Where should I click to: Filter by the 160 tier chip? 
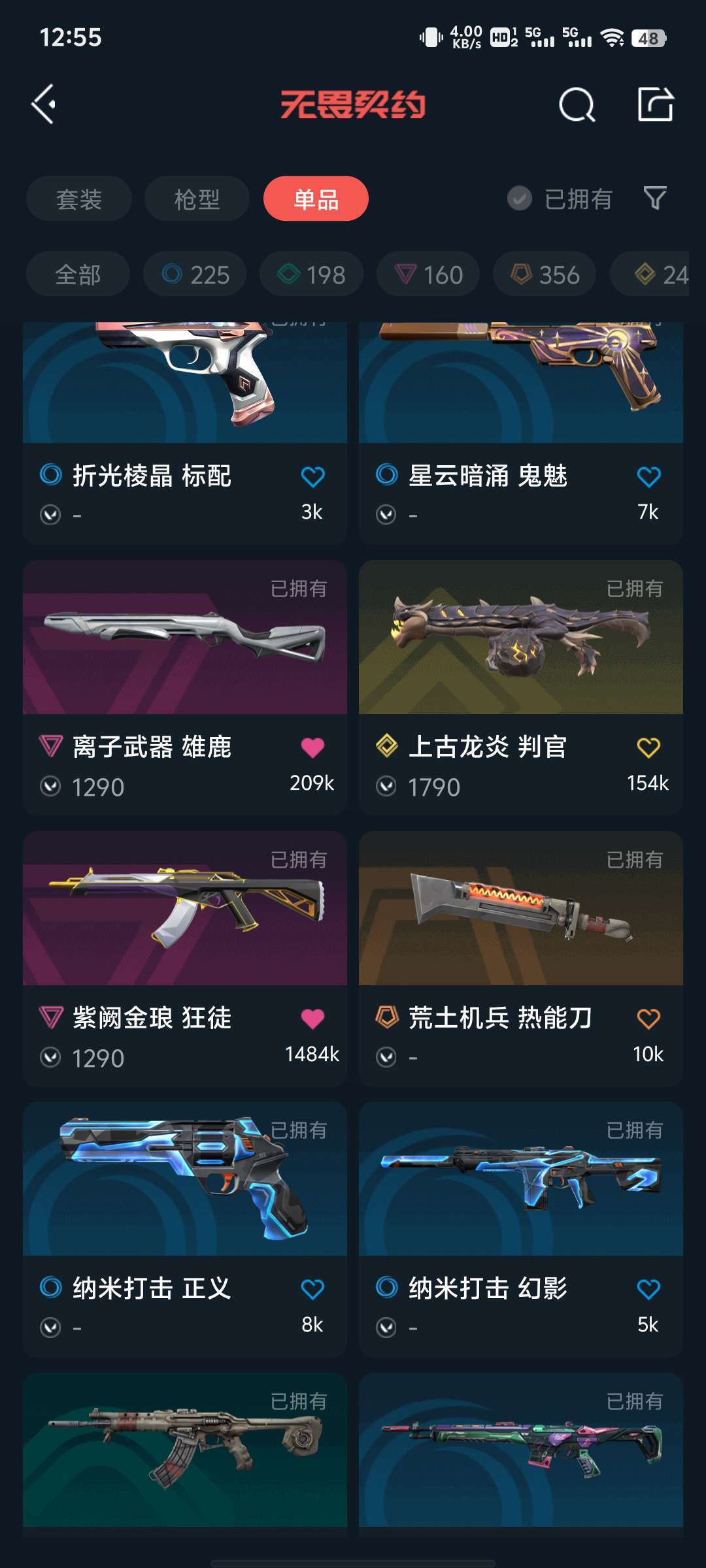428,274
